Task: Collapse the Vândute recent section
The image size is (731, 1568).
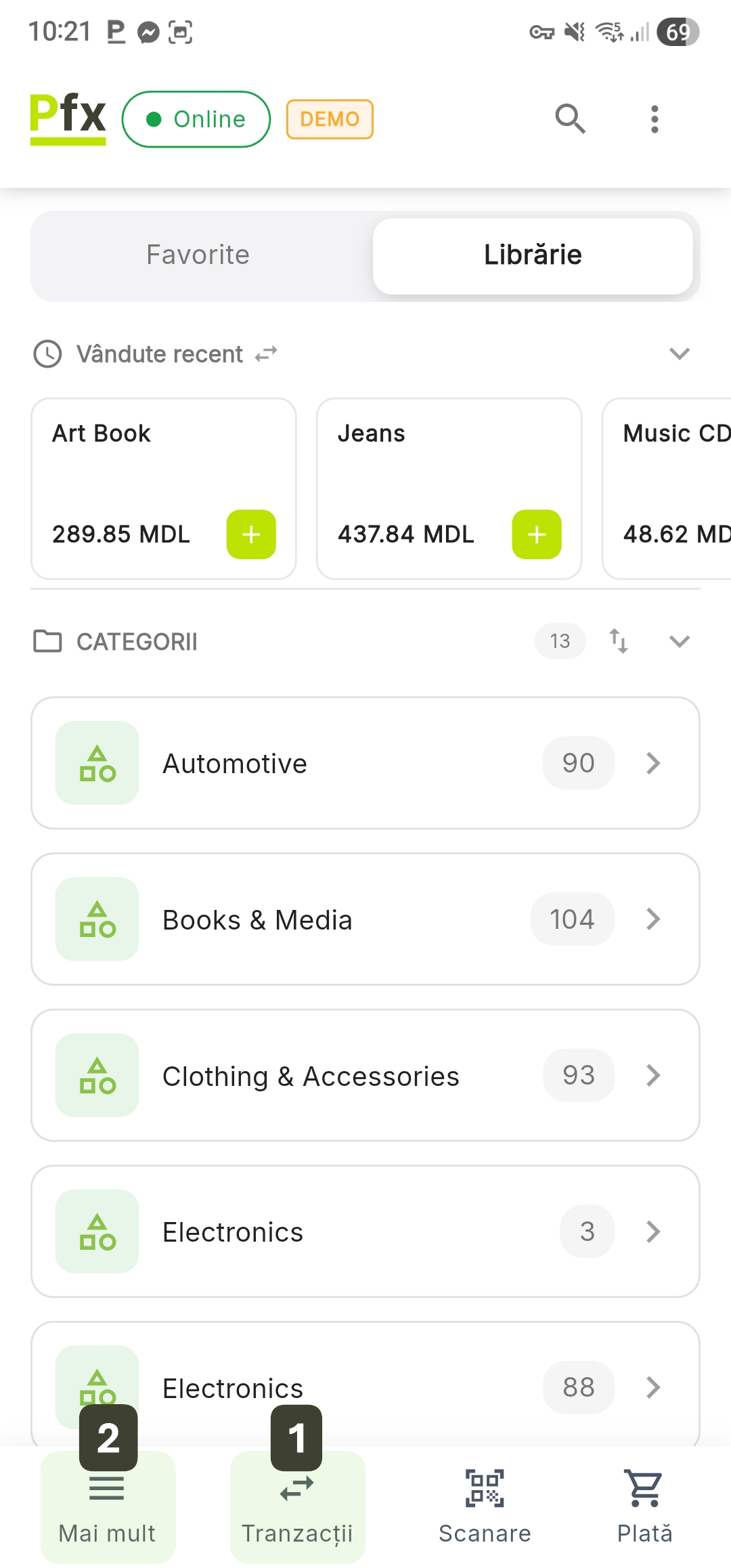Action: pos(679,353)
